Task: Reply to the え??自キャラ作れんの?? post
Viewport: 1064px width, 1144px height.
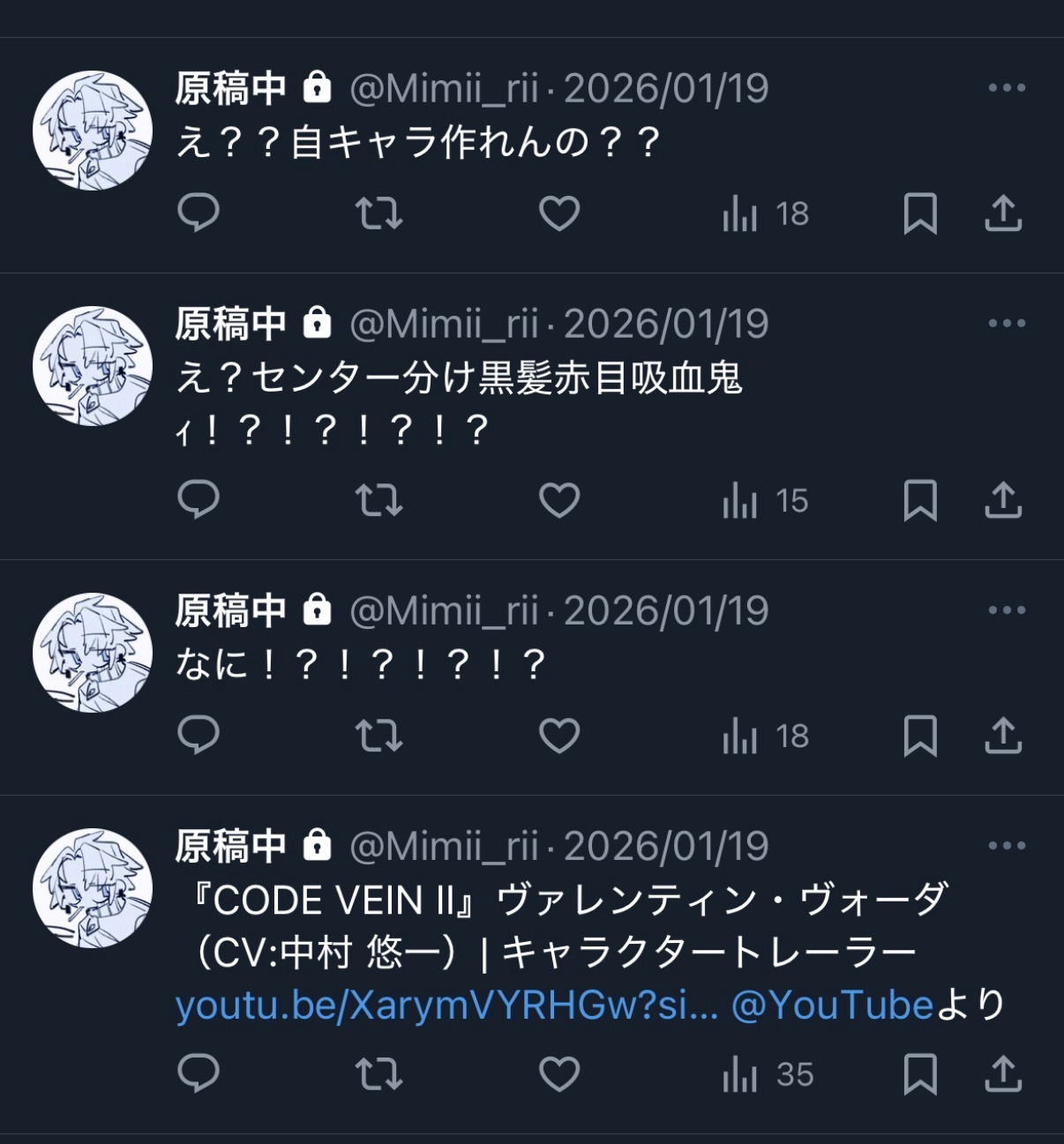Action: click(199, 213)
